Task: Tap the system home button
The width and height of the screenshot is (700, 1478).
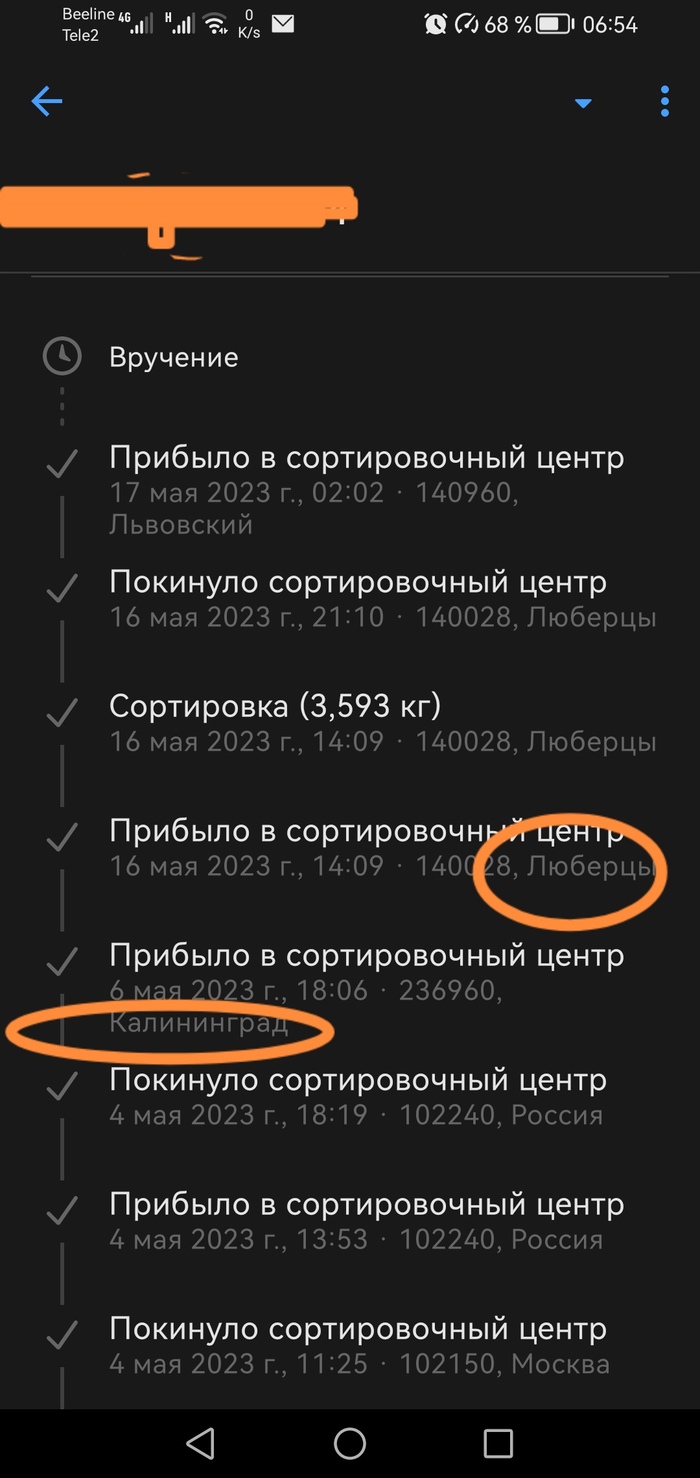Action: (x=350, y=1443)
